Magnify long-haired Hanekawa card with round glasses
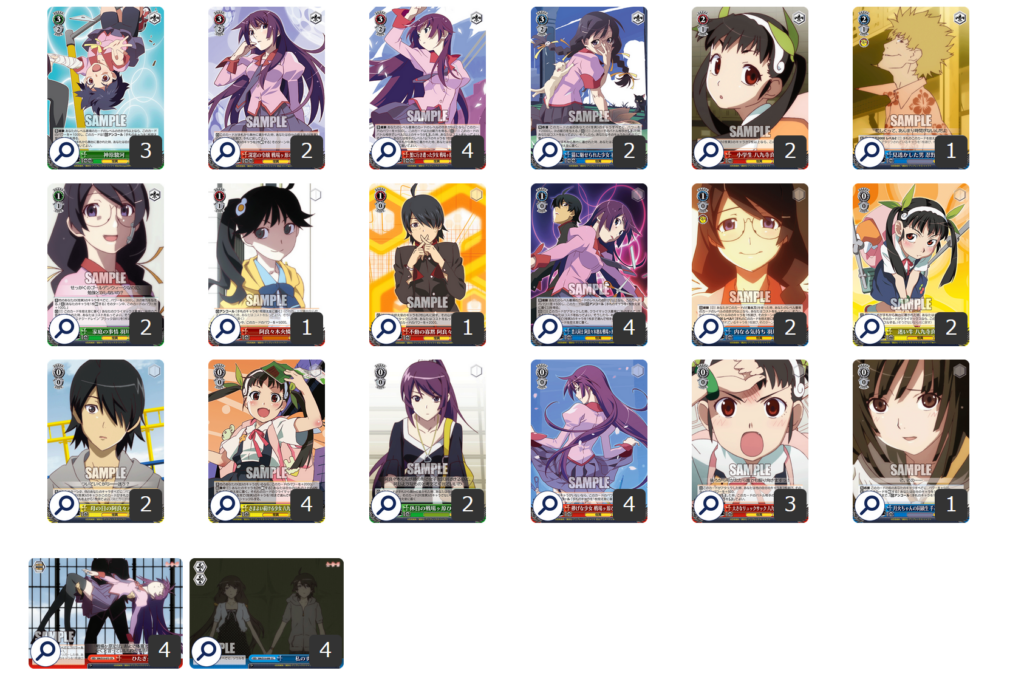The width and height of the screenshot is (1024, 679). [65, 328]
